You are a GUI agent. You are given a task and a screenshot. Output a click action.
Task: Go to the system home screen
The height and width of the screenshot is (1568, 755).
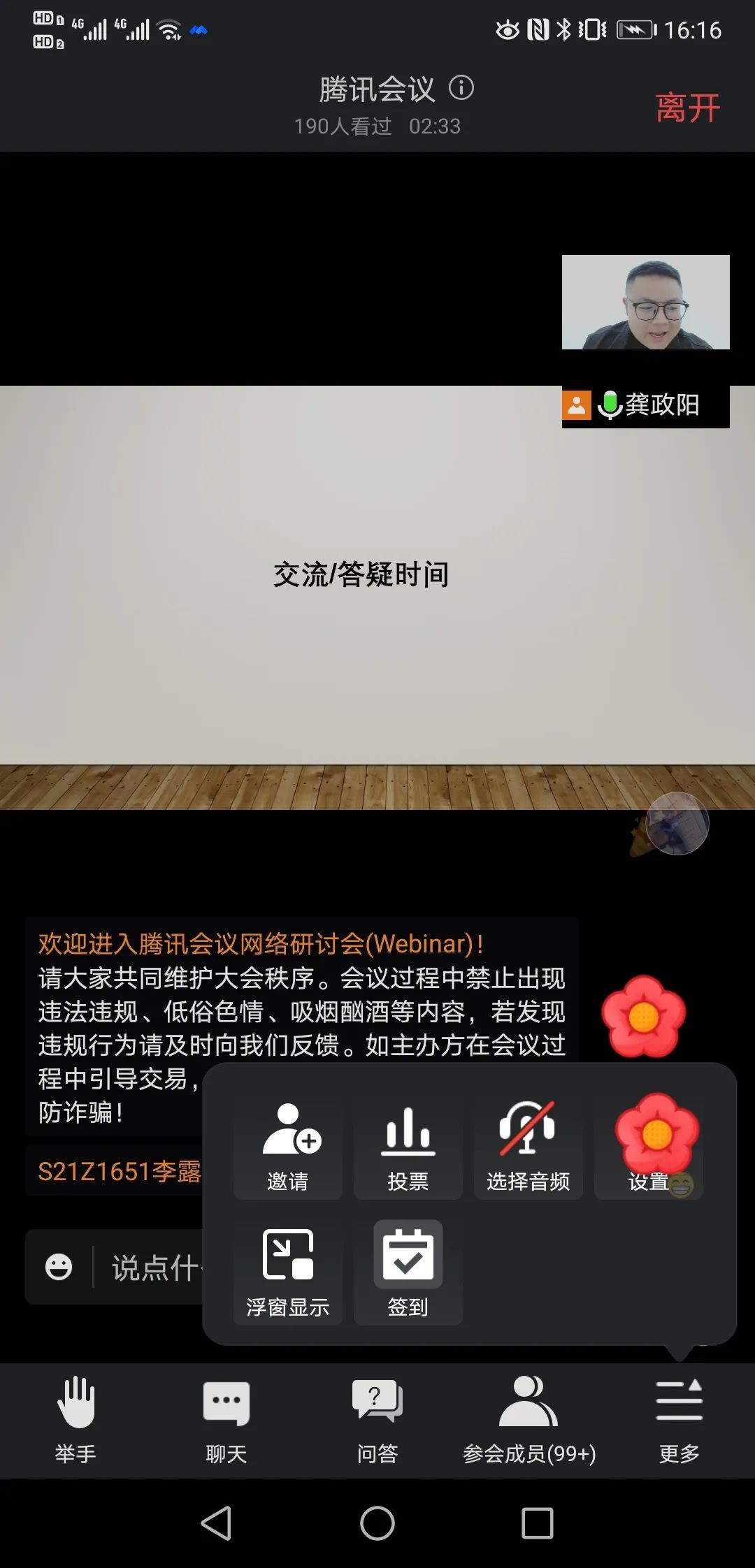(x=377, y=1523)
